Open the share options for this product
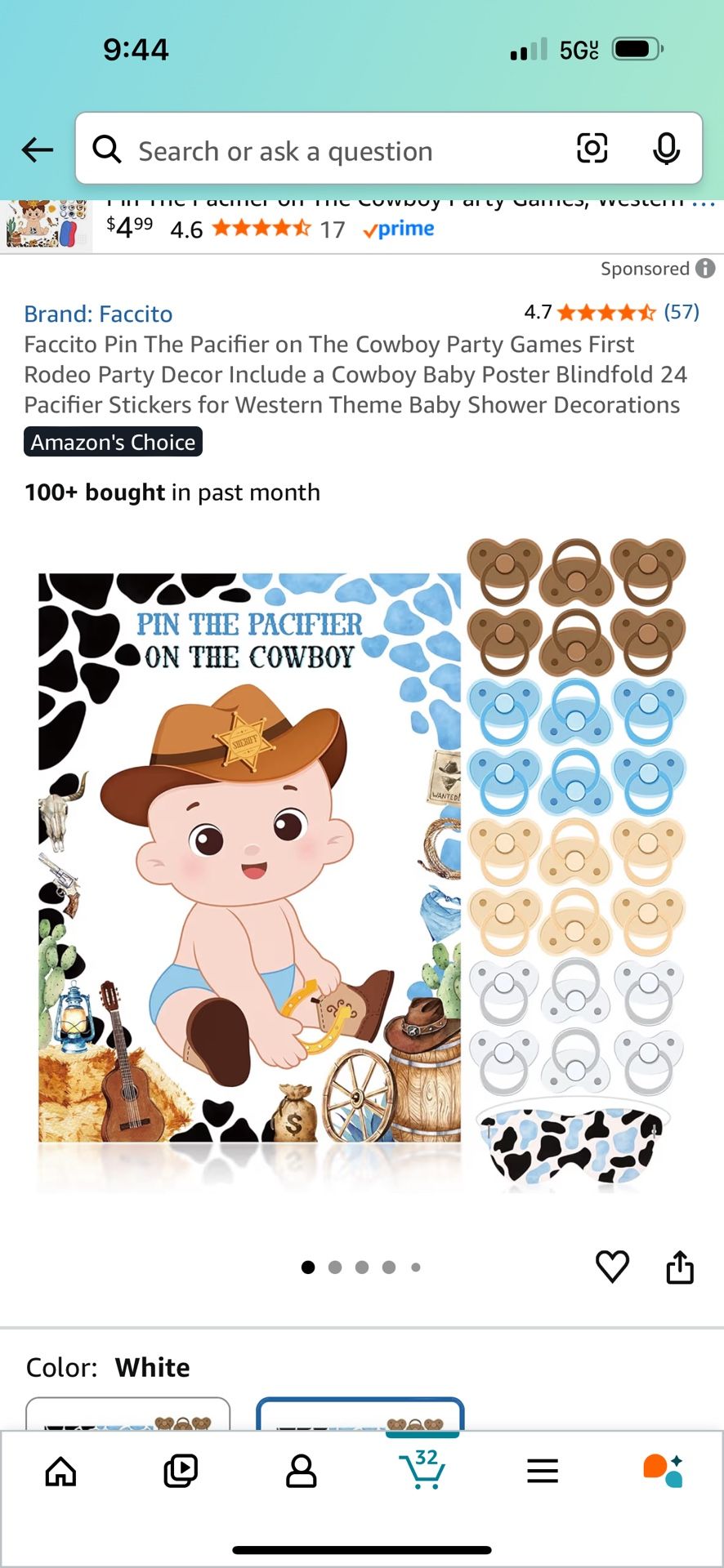 [x=680, y=1267]
